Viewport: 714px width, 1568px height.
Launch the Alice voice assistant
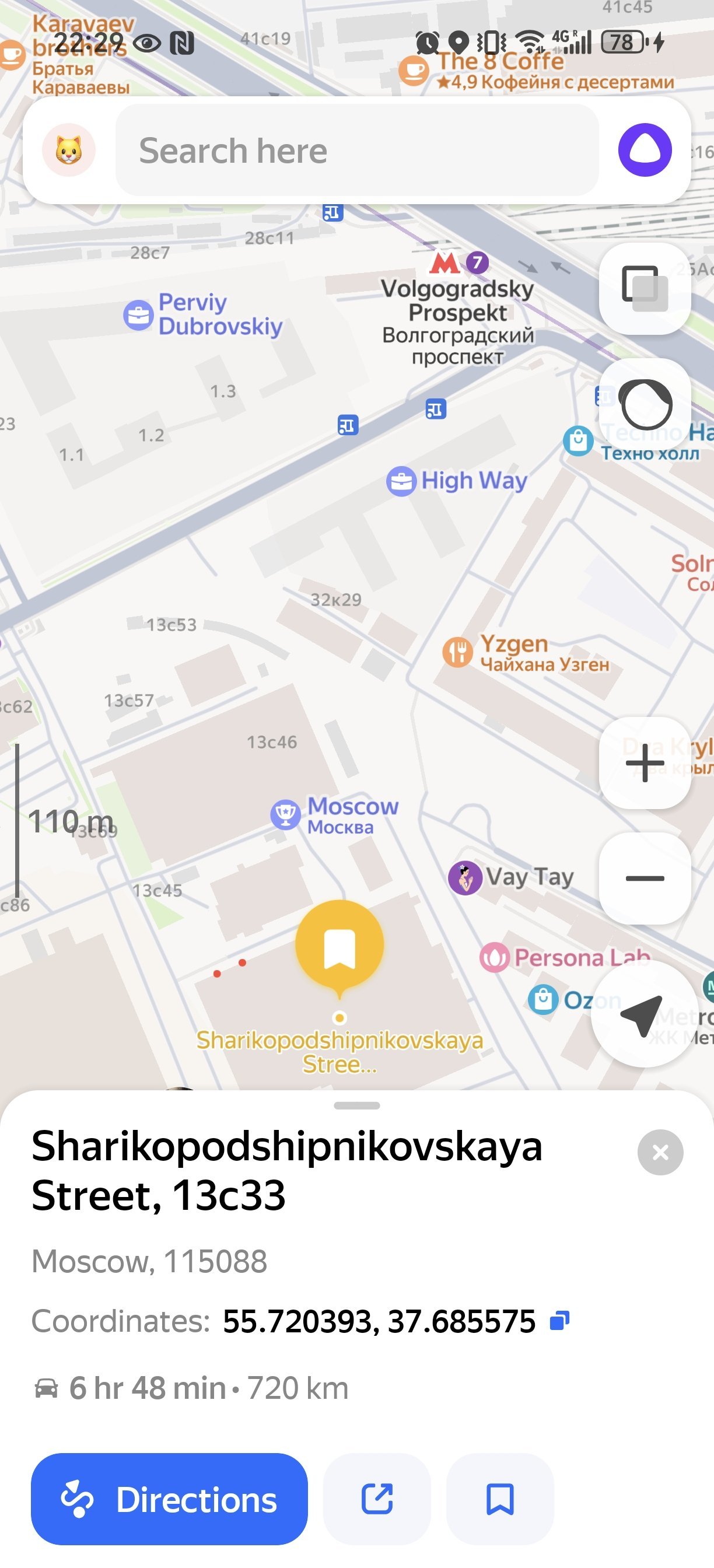645,150
